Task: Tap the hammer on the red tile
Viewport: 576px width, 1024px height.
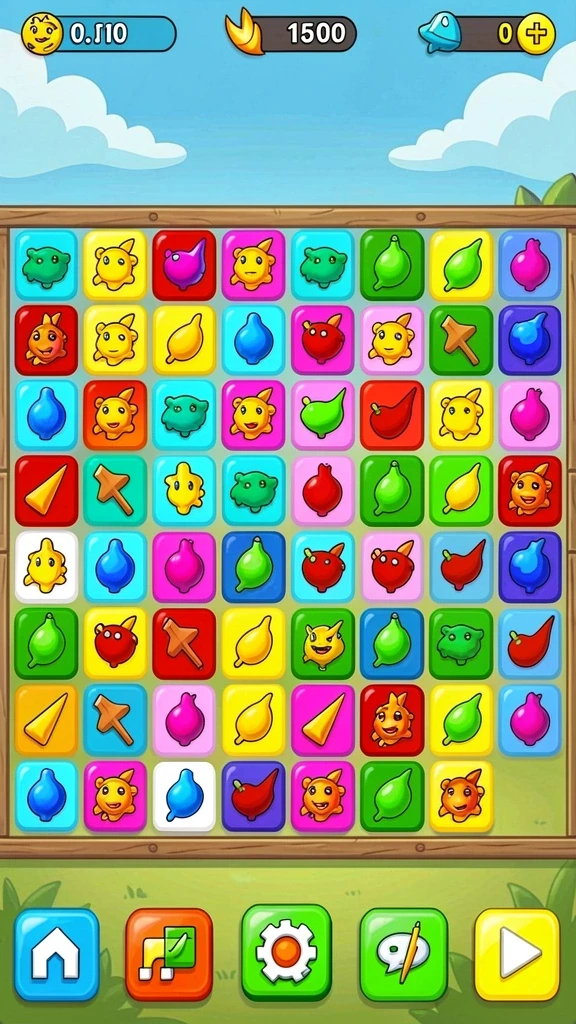Action: (184, 643)
